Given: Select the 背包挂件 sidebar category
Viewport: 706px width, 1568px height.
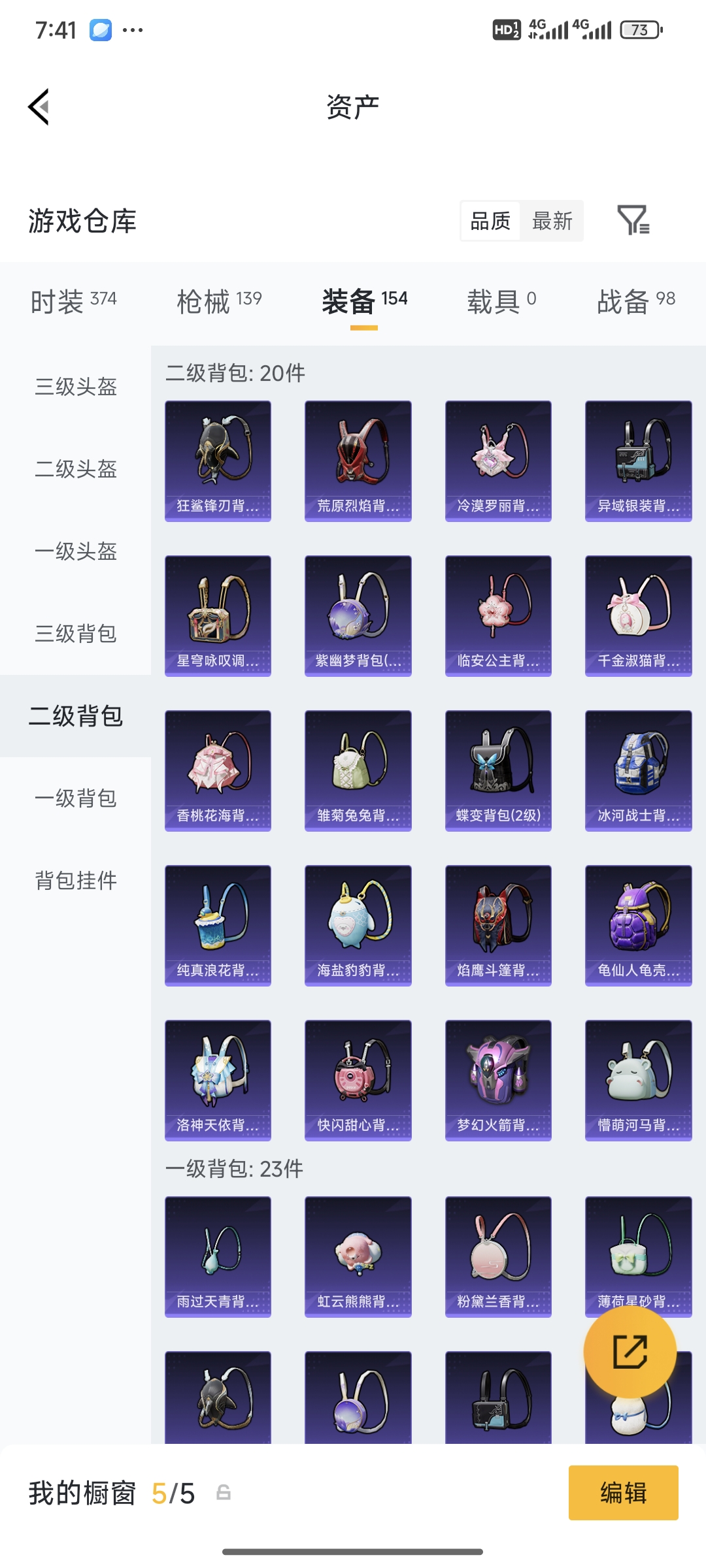Looking at the screenshot, I should click(75, 881).
